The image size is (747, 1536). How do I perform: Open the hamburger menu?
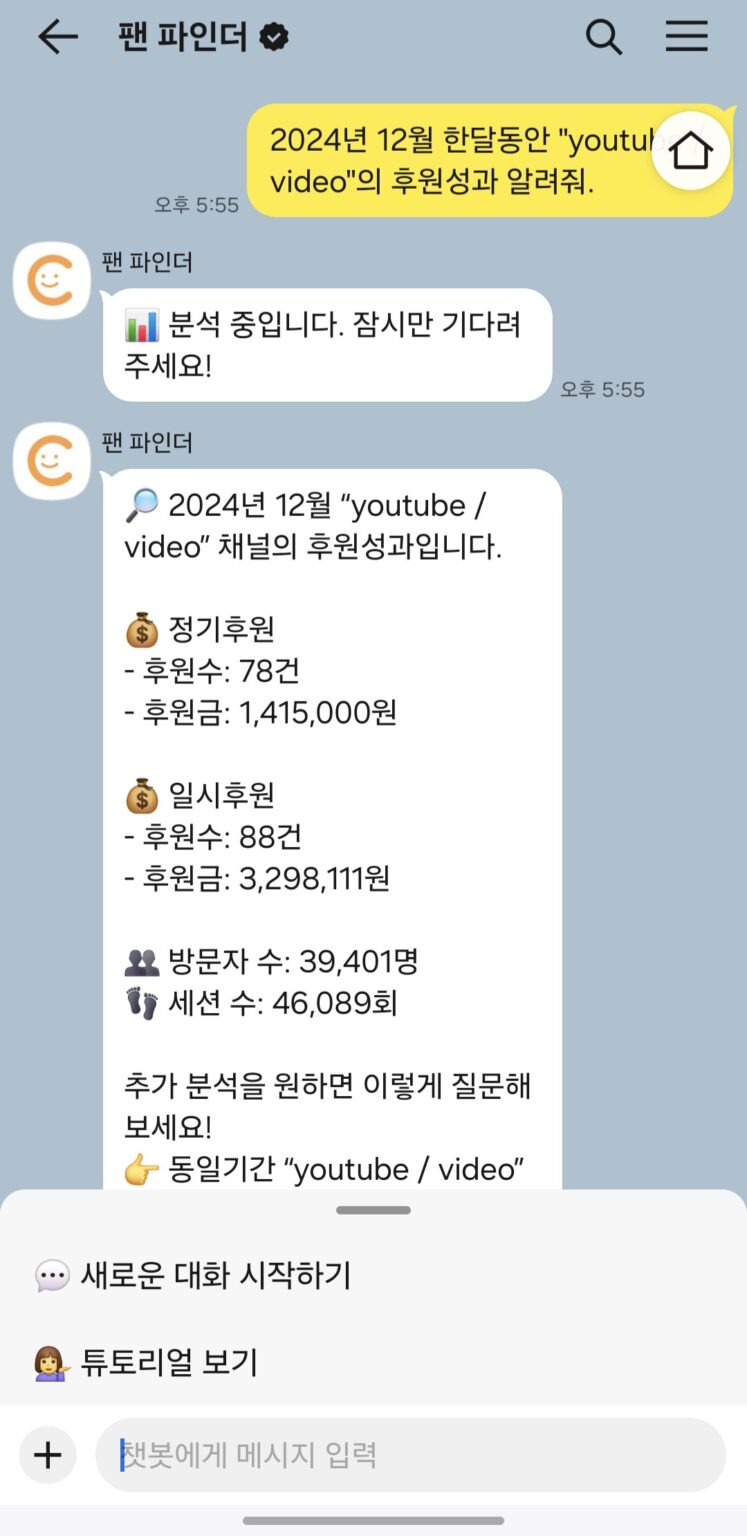[686, 38]
